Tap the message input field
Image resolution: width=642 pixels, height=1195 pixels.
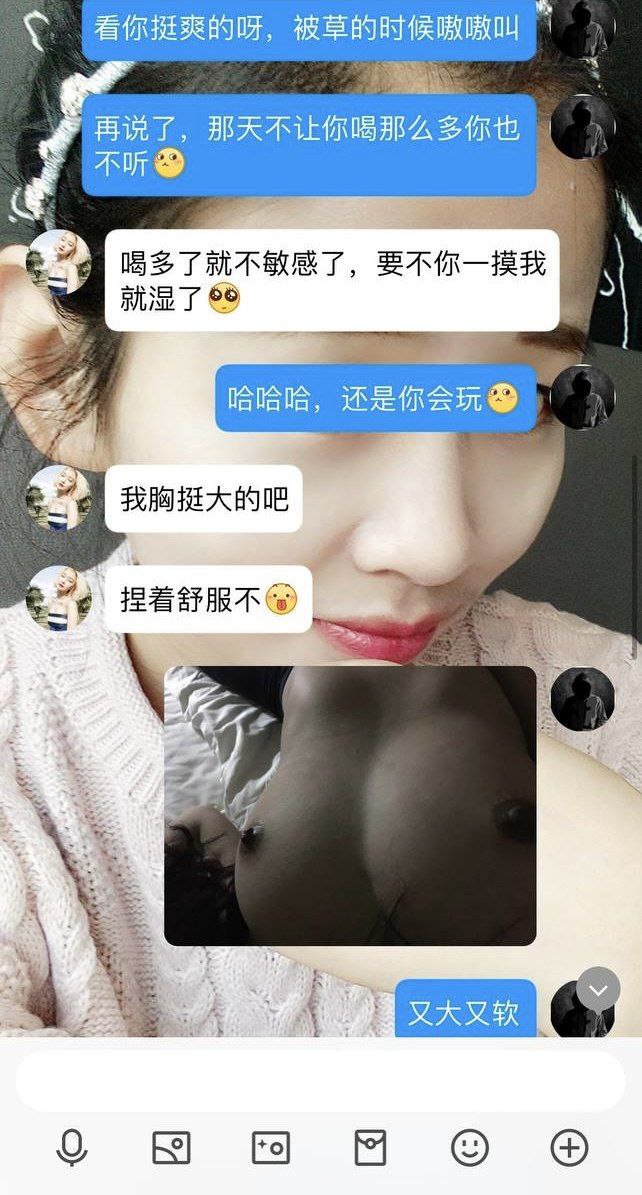(320, 1080)
